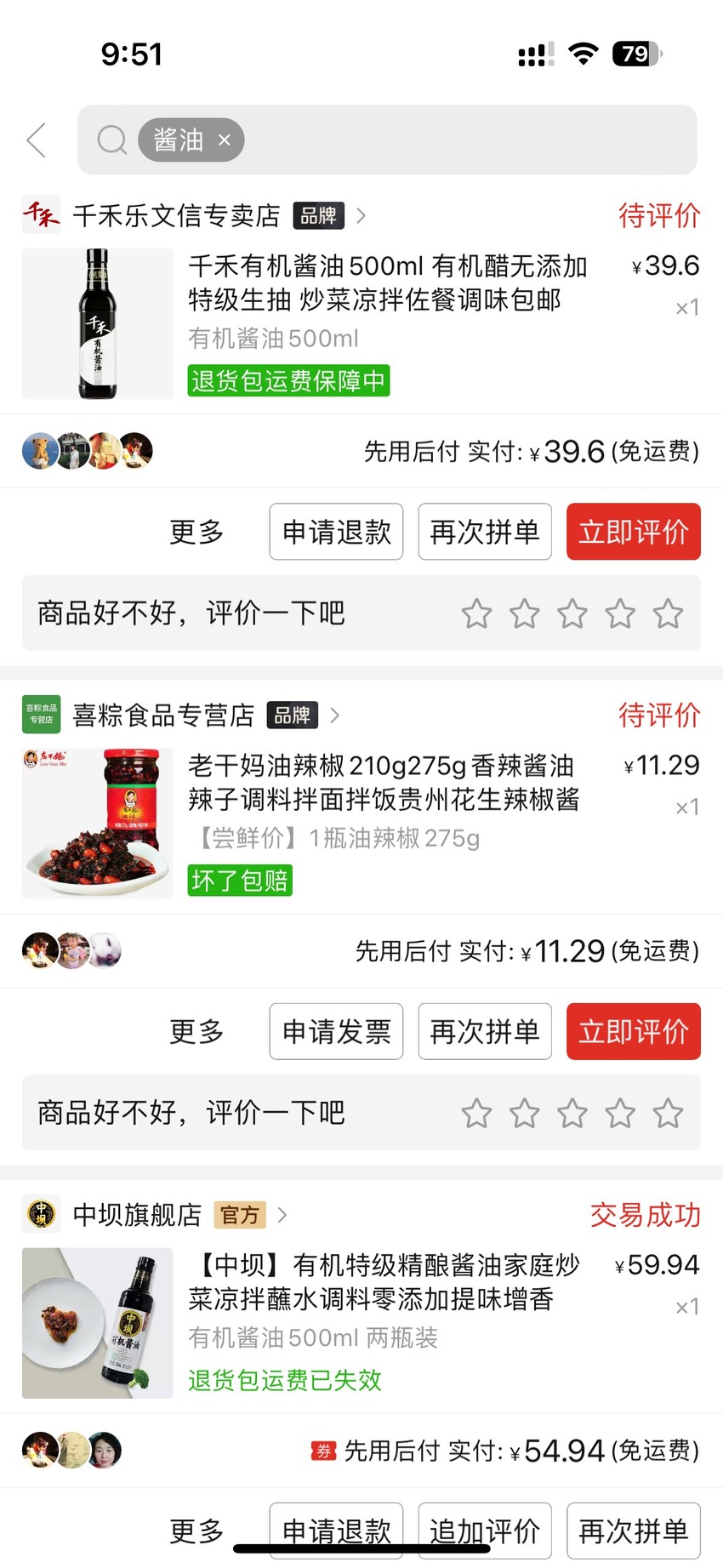Add a follow-up review via 追加评价
723x1568 pixels.
coord(485,1531)
